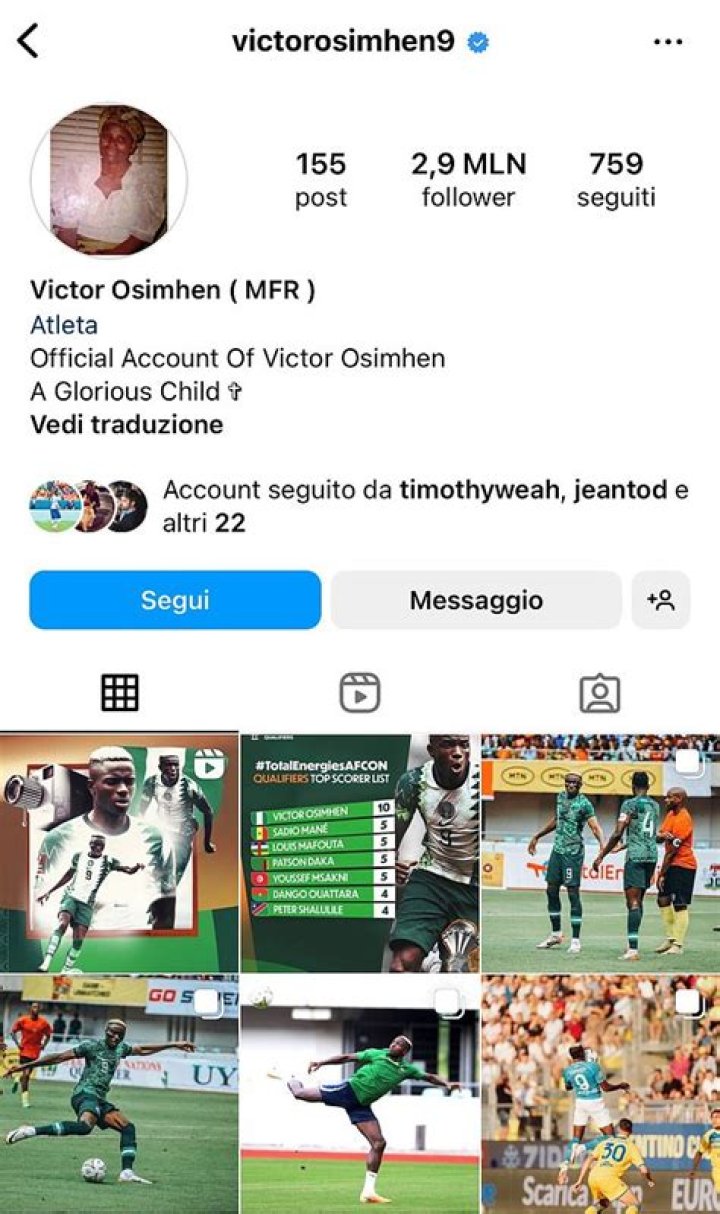The image size is (720, 1214).
Task: Open the posts grid tab
Action: click(x=120, y=690)
